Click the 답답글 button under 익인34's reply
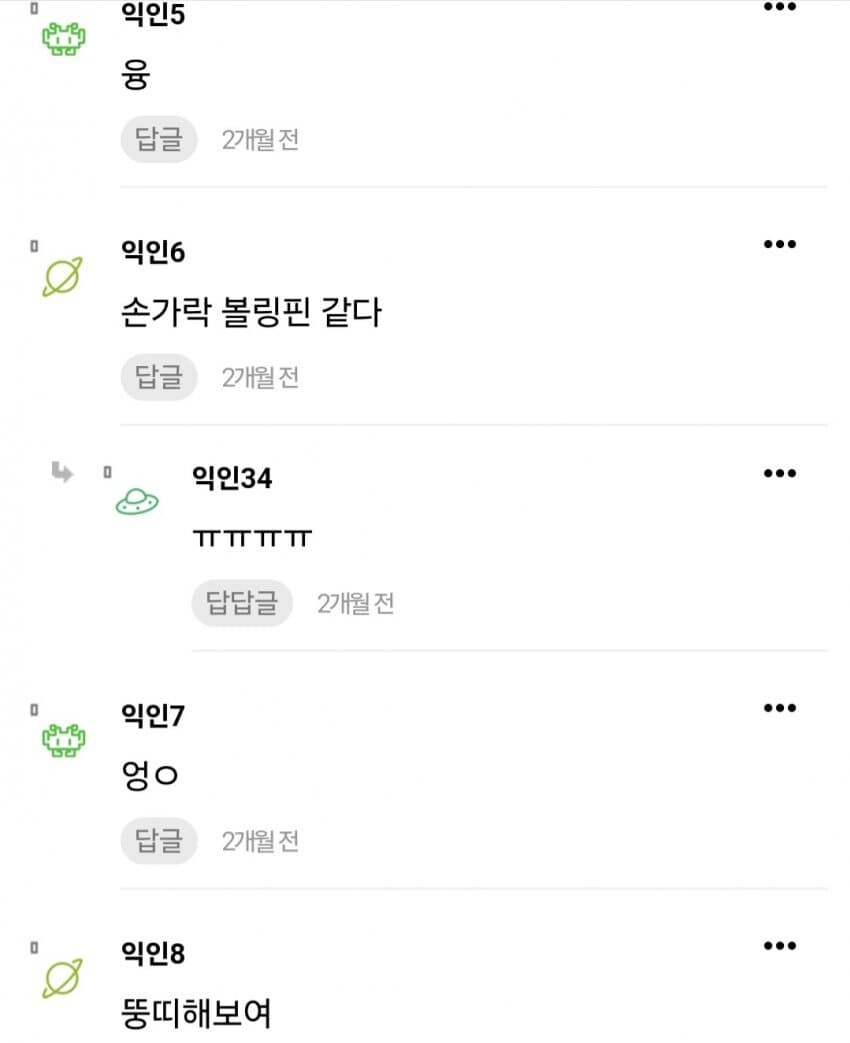 241,602
